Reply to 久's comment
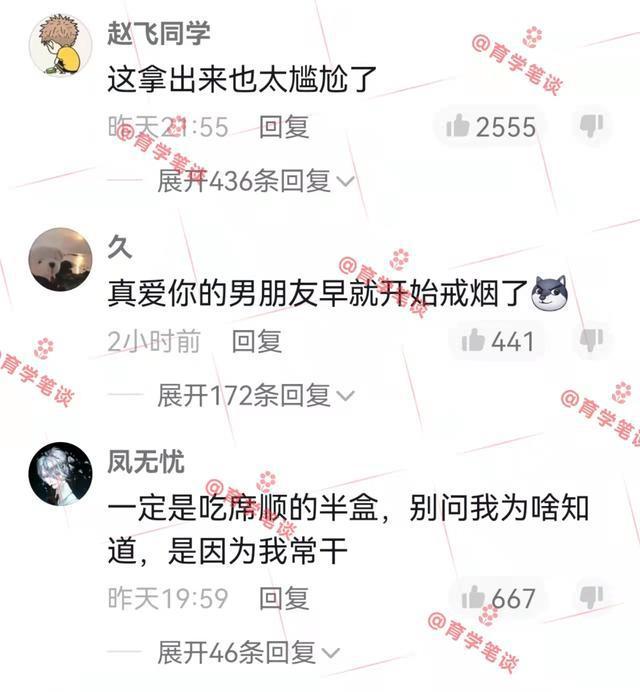 pos(257,342)
